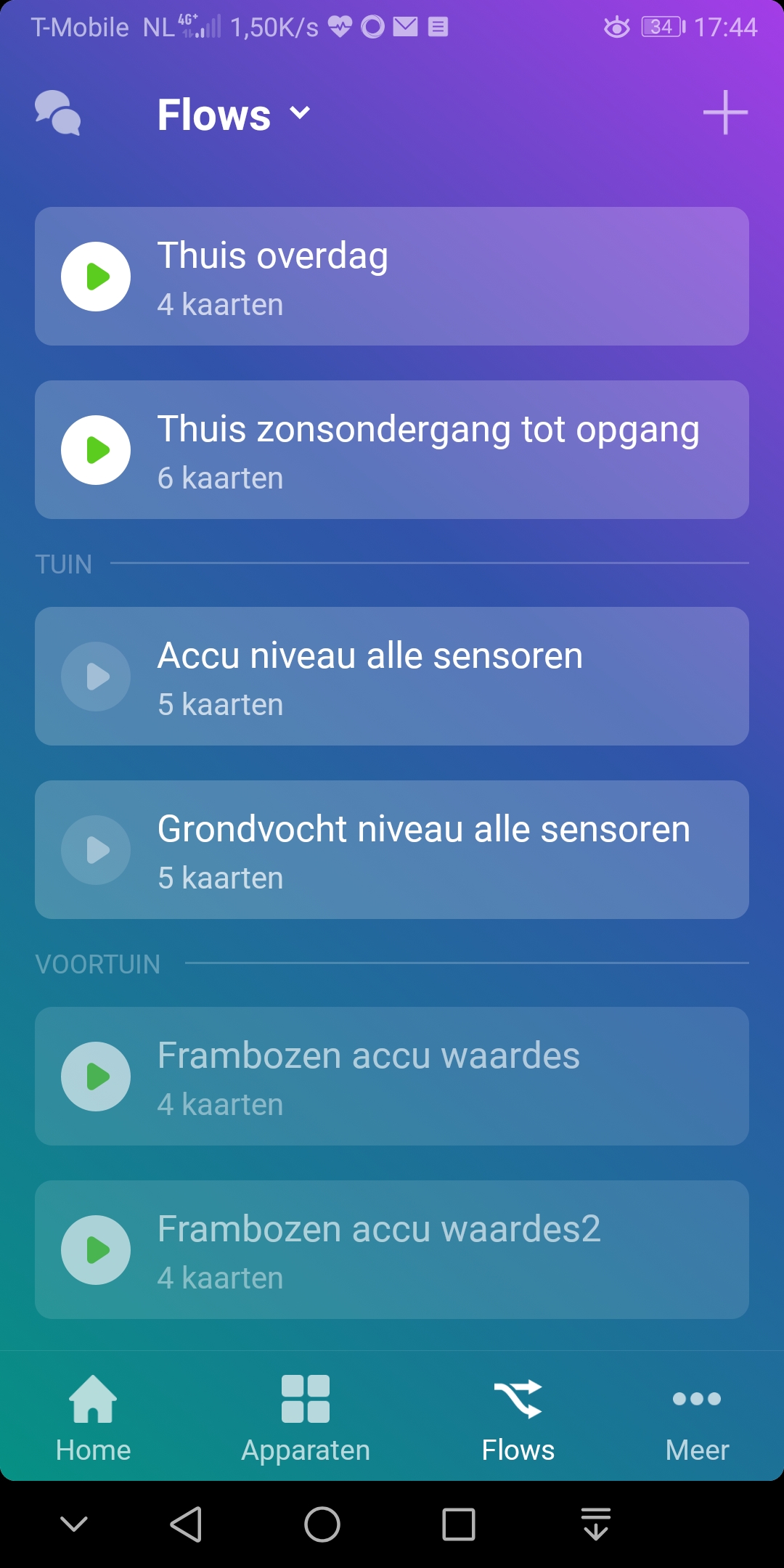Run Thuis zonsondergang tot opgang flow
Viewport: 784px width, 1568px height.
(96, 450)
